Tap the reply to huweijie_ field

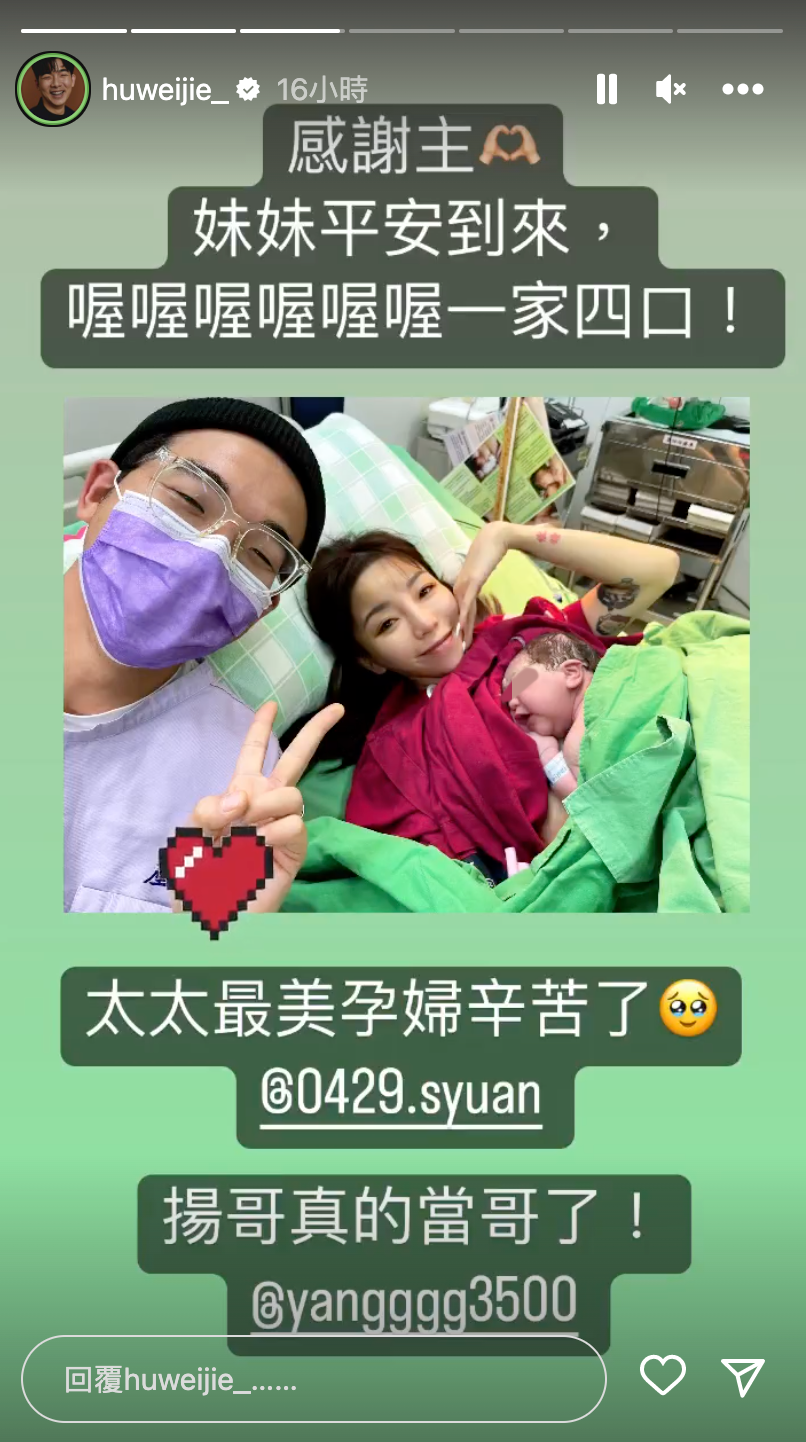pyautogui.click(x=313, y=1380)
